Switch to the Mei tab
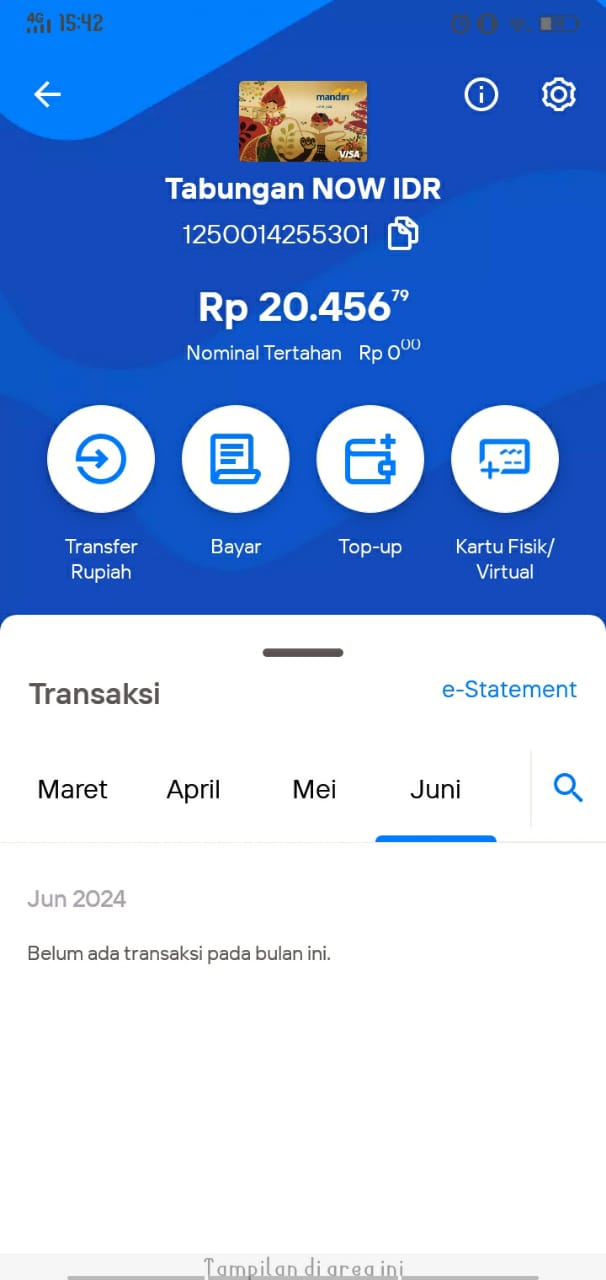Screen dimensions: 606x1280 [314, 789]
